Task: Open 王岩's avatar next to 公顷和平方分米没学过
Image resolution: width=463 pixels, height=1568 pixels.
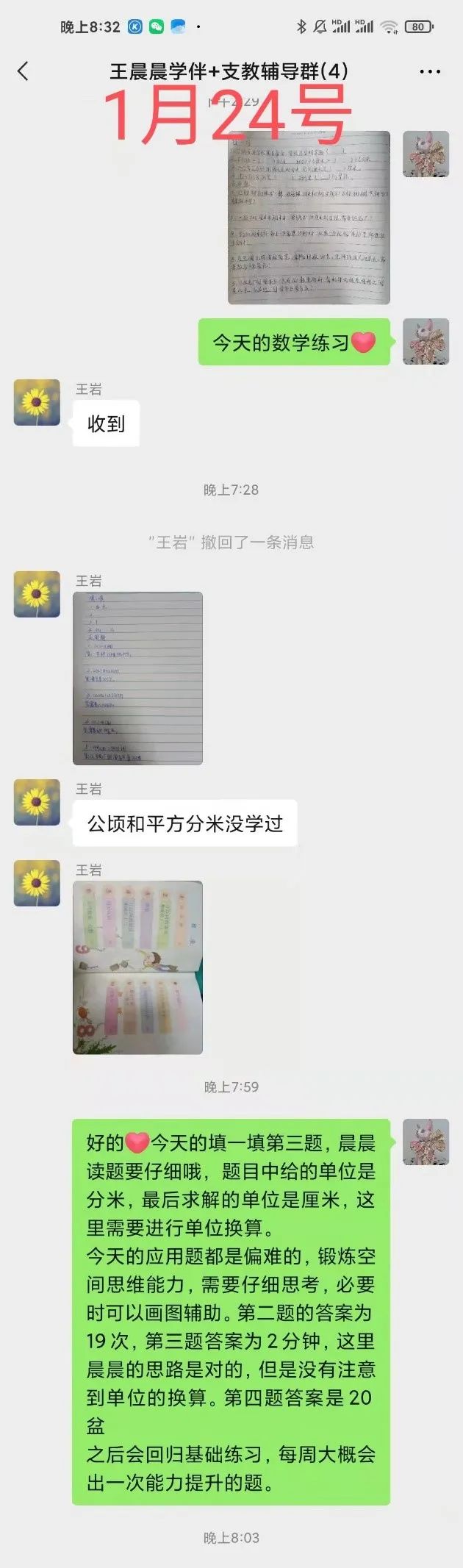Action: pyautogui.click(x=37, y=802)
